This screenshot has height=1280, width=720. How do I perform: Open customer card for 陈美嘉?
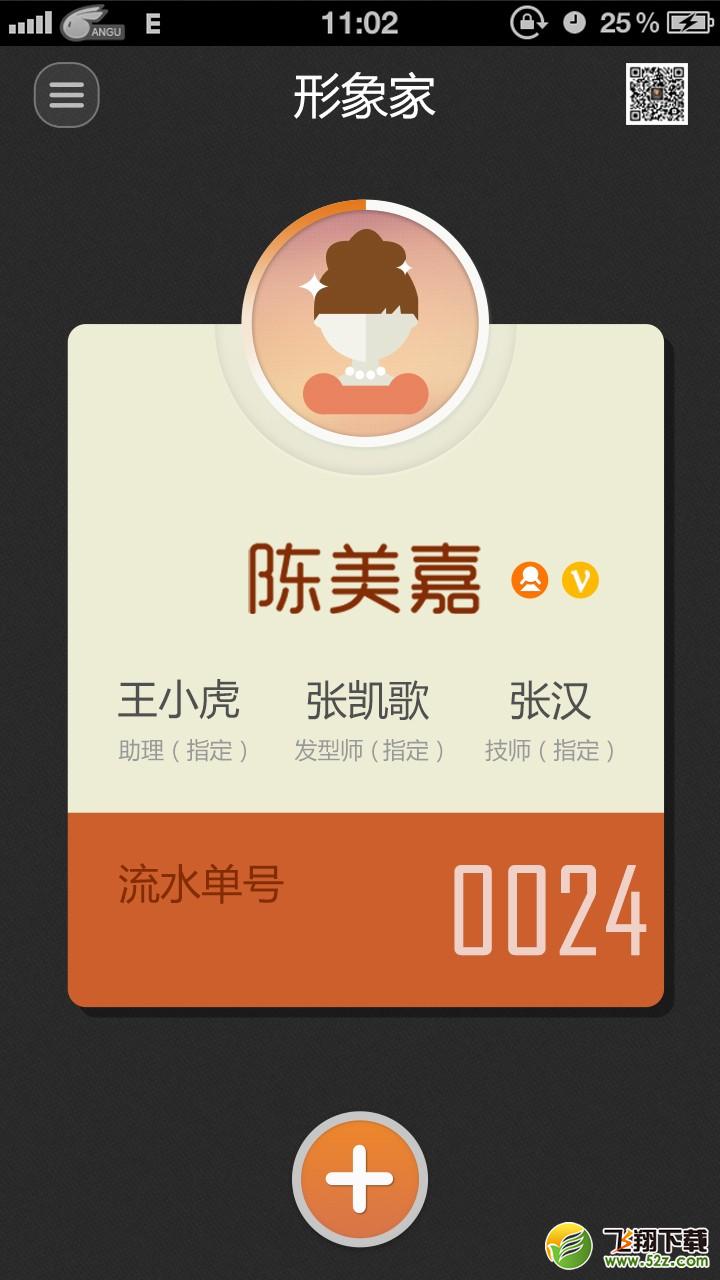[x=365, y=665]
